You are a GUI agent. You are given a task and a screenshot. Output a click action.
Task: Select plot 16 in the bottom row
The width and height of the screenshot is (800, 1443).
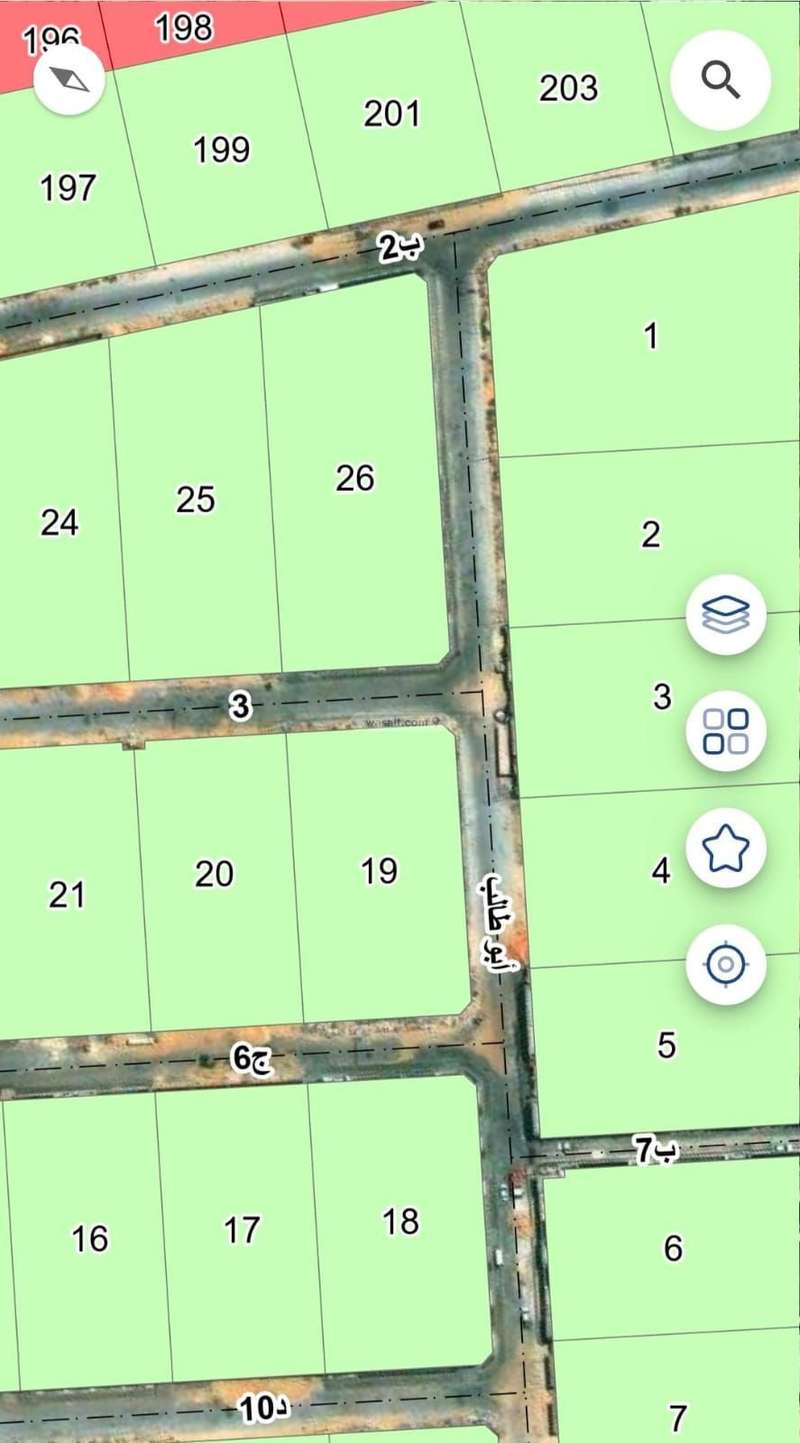(x=90, y=1239)
